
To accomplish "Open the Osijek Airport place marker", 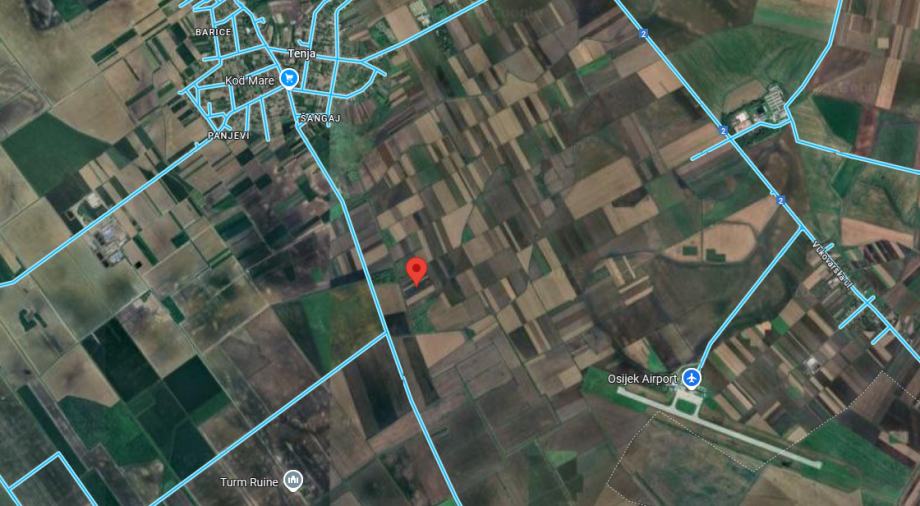I will tap(693, 378).
